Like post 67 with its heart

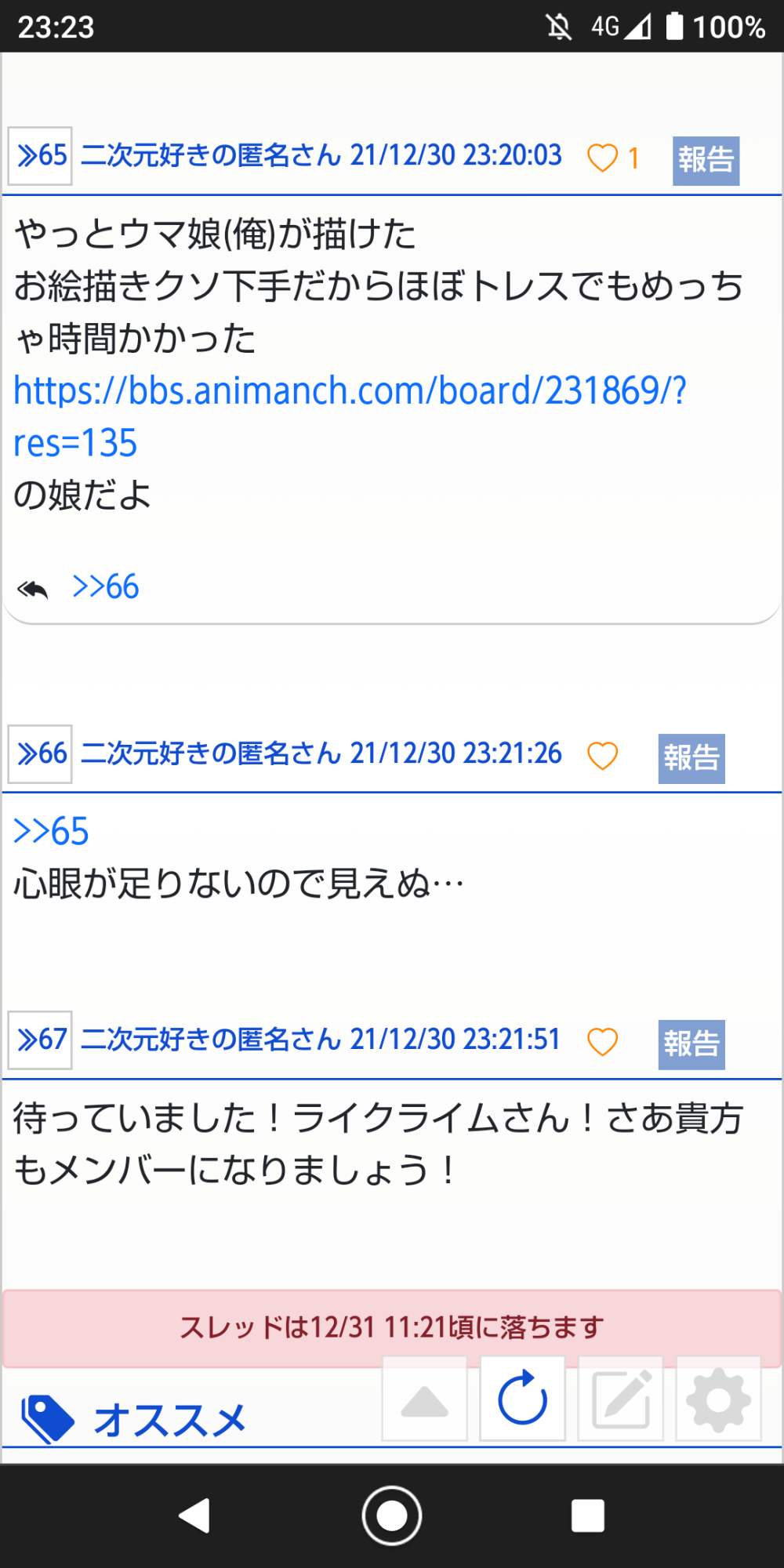602,1042
